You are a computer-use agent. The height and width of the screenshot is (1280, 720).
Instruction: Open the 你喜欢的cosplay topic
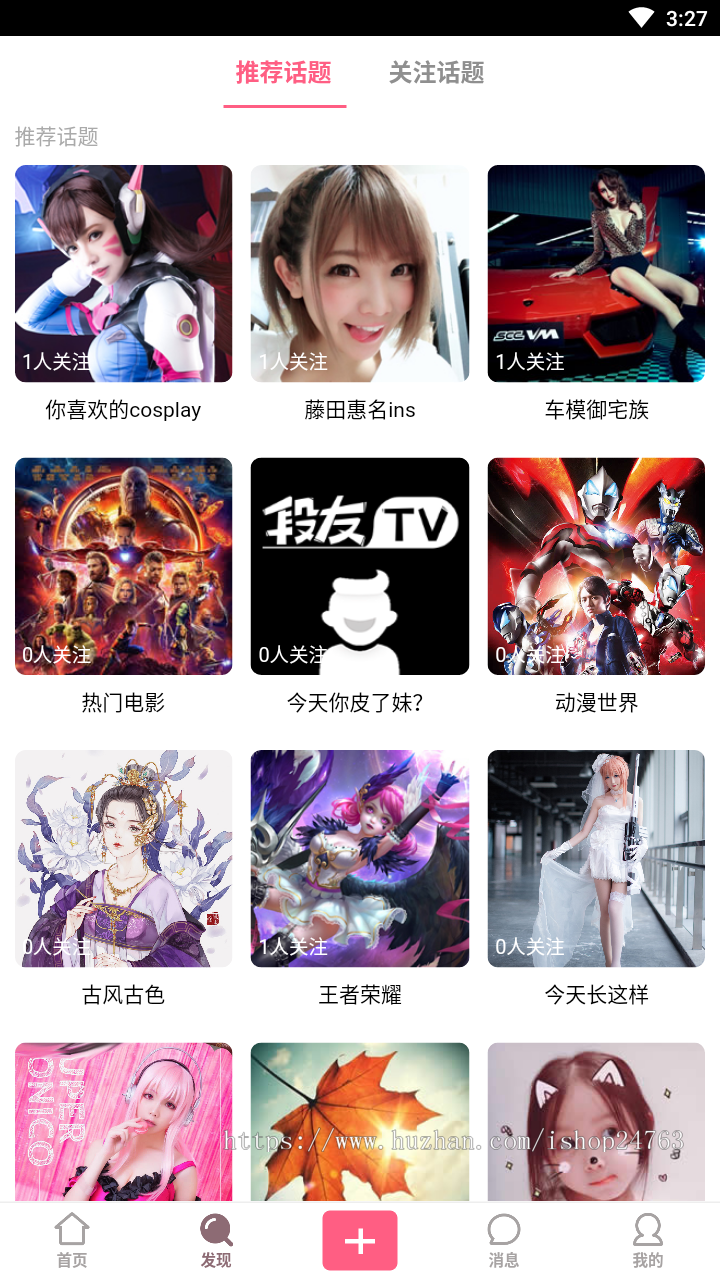[x=123, y=274]
